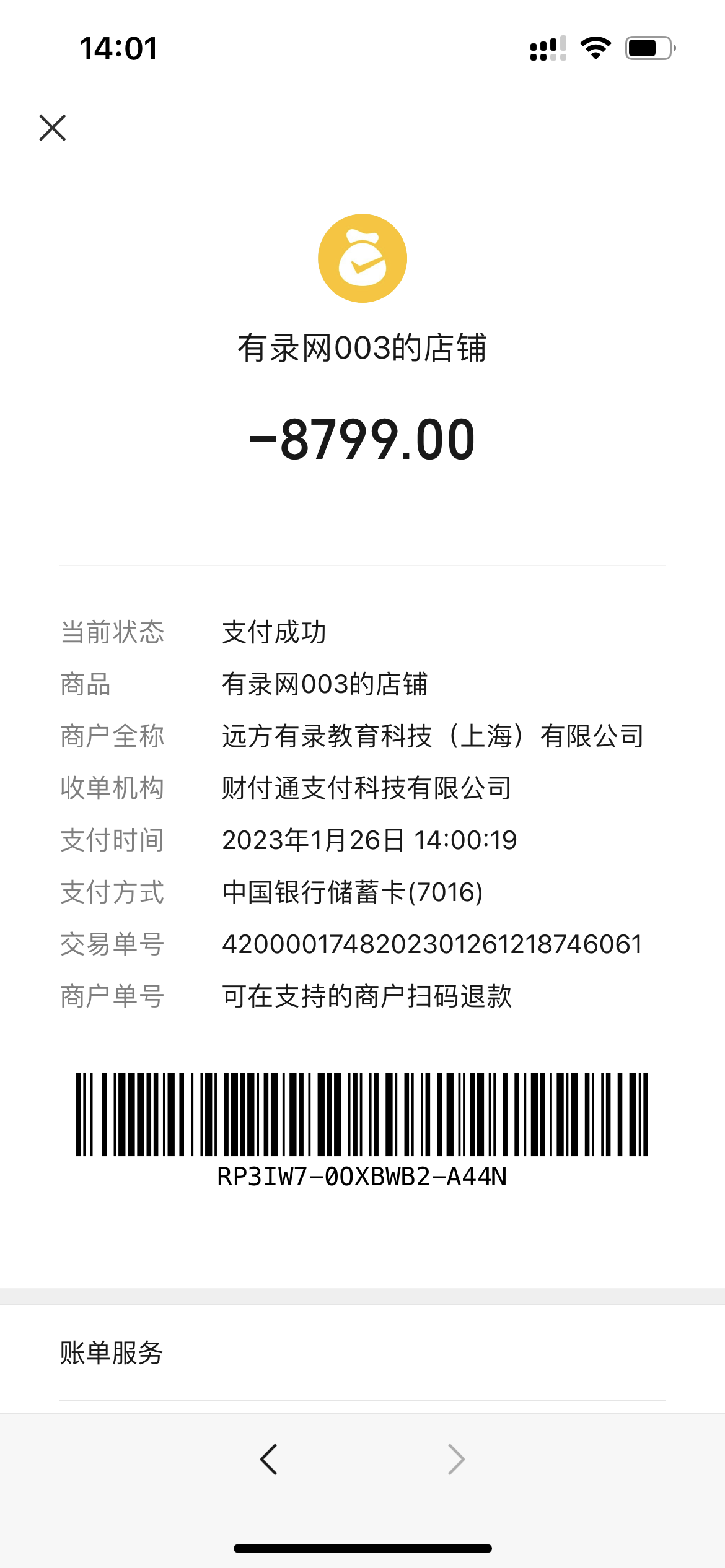Close the payment details page
725x1568 pixels.
coord(53,128)
